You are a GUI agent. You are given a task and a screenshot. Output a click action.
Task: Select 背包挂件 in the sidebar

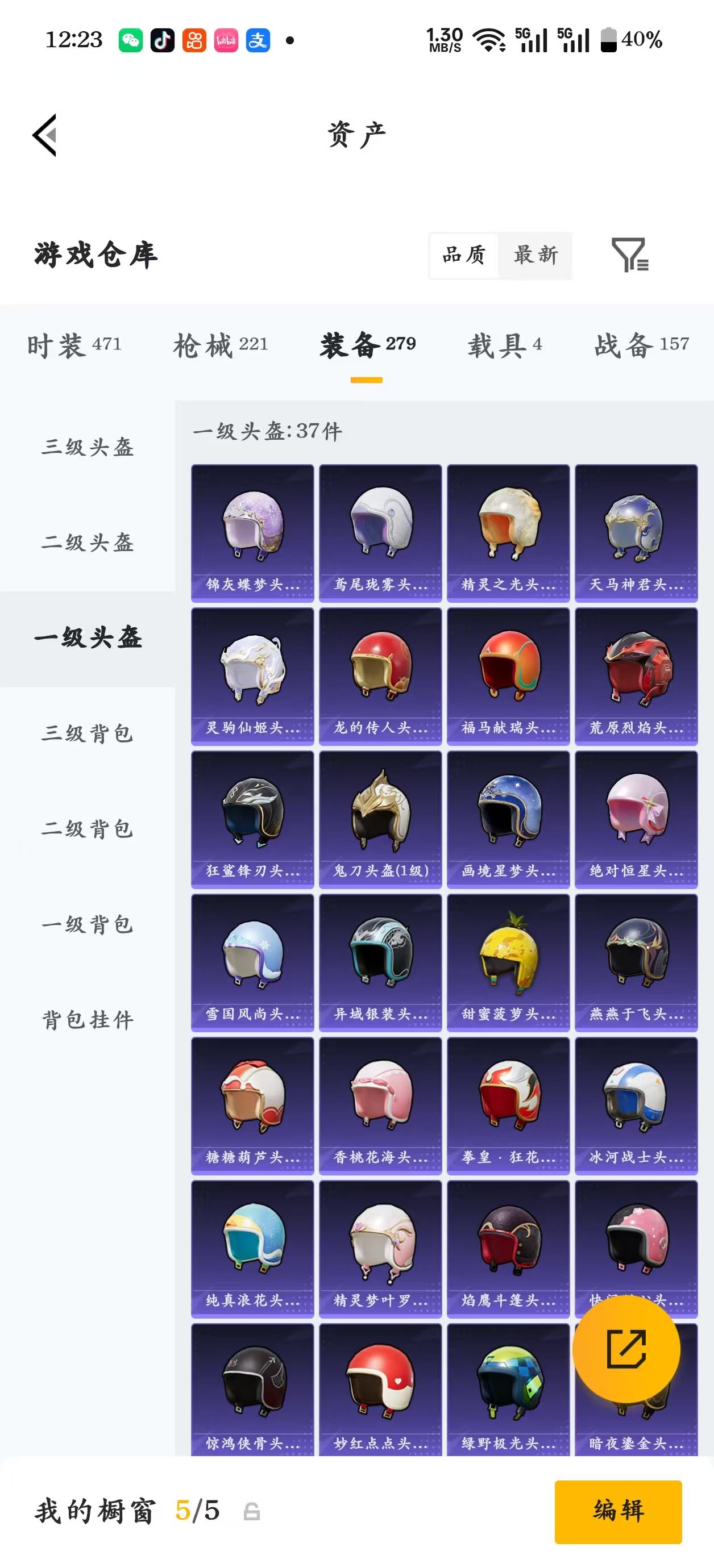pyautogui.click(x=87, y=1020)
